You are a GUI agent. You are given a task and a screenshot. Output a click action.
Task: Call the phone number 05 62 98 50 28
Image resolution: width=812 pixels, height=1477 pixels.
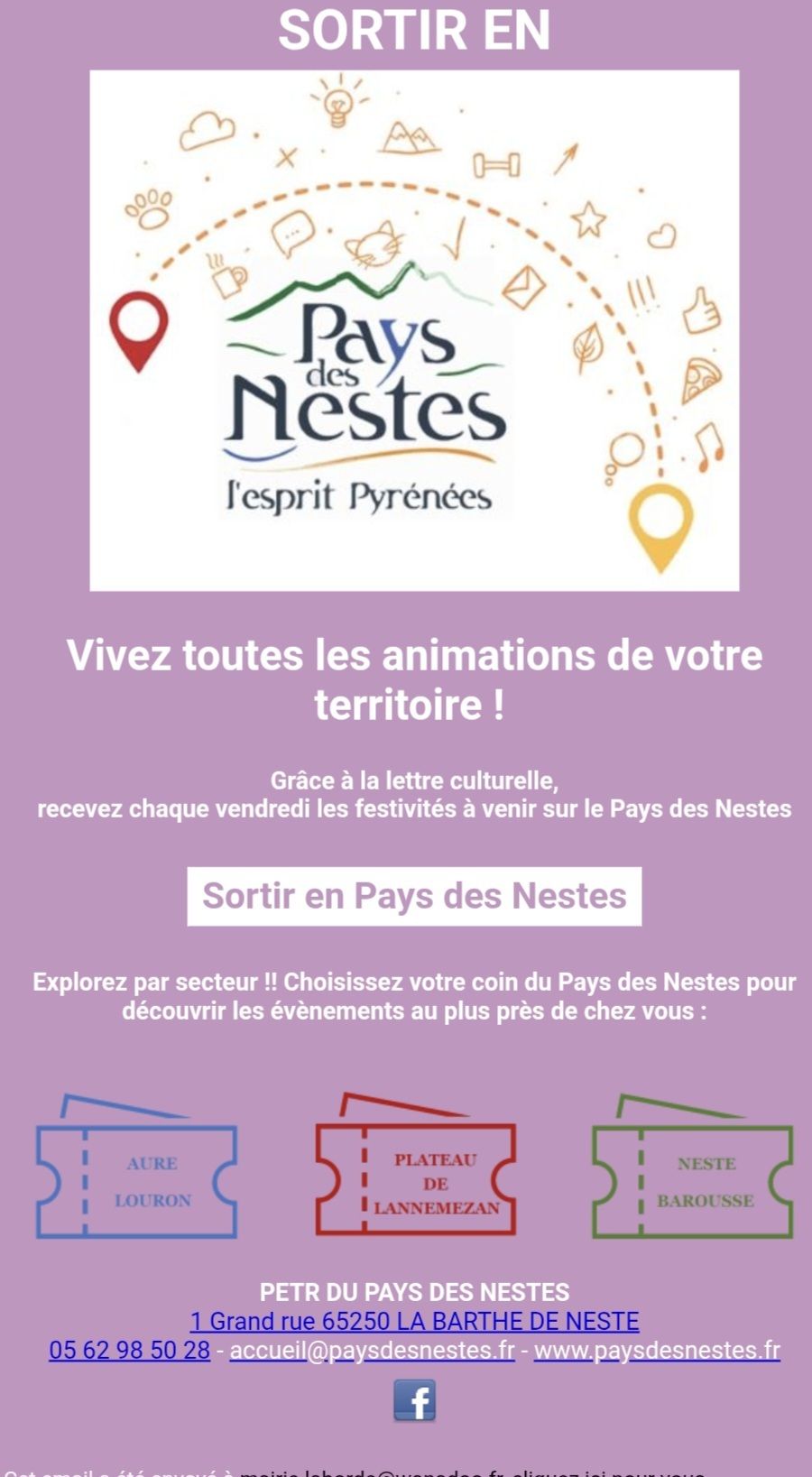130,1350
